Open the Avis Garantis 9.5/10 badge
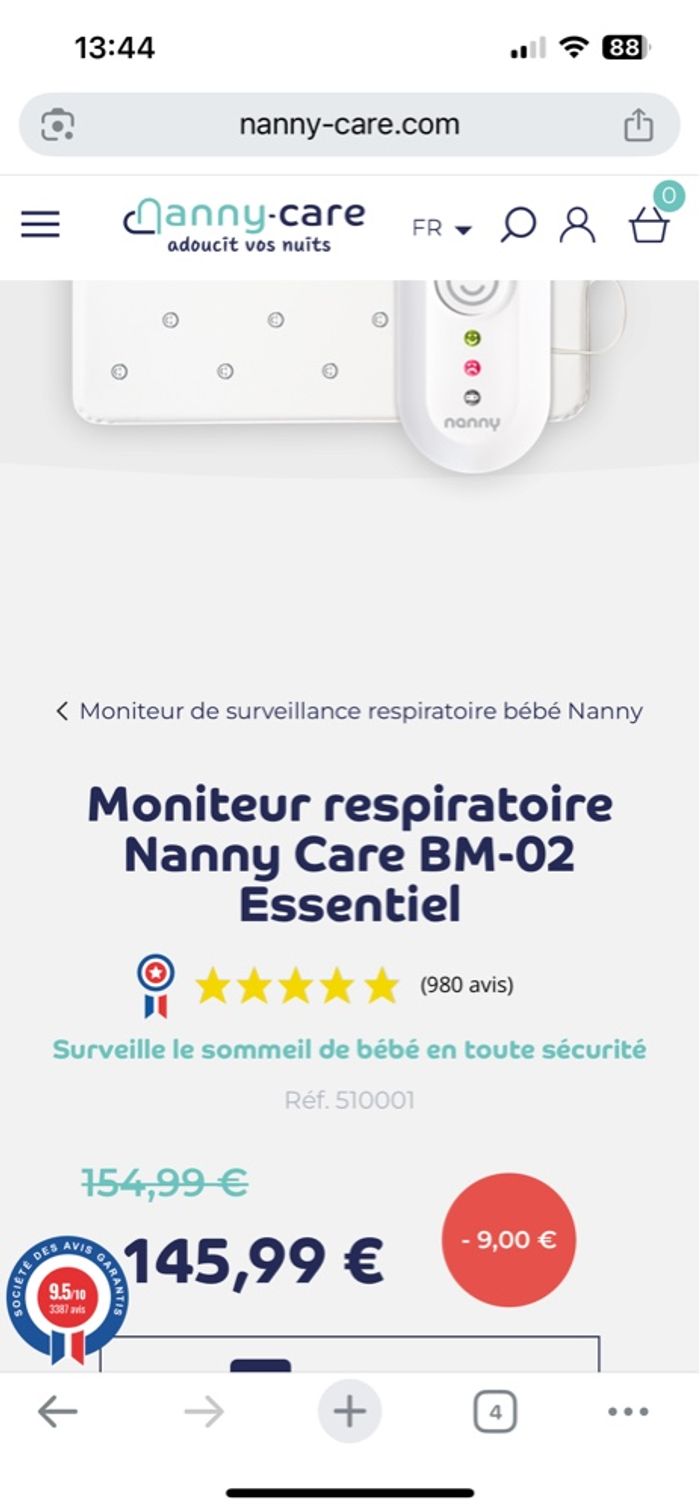The height and width of the screenshot is (1512, 700). coord(67,1299)
